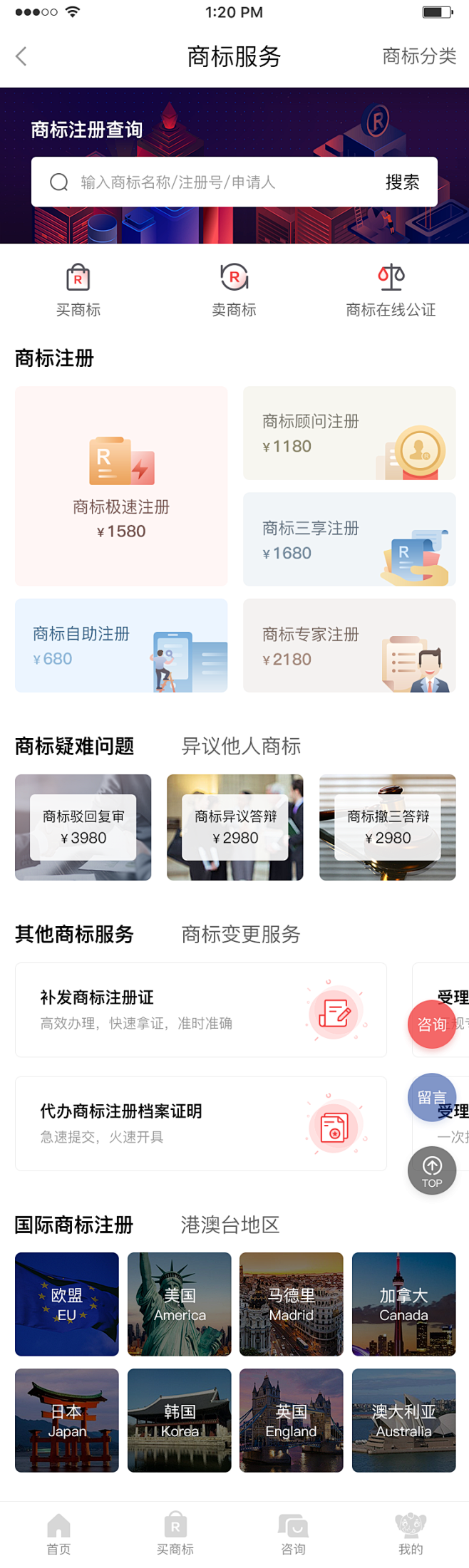Switch to the 异议他人商标 tab
The image size is (469, 1568).
pos(241,746)
